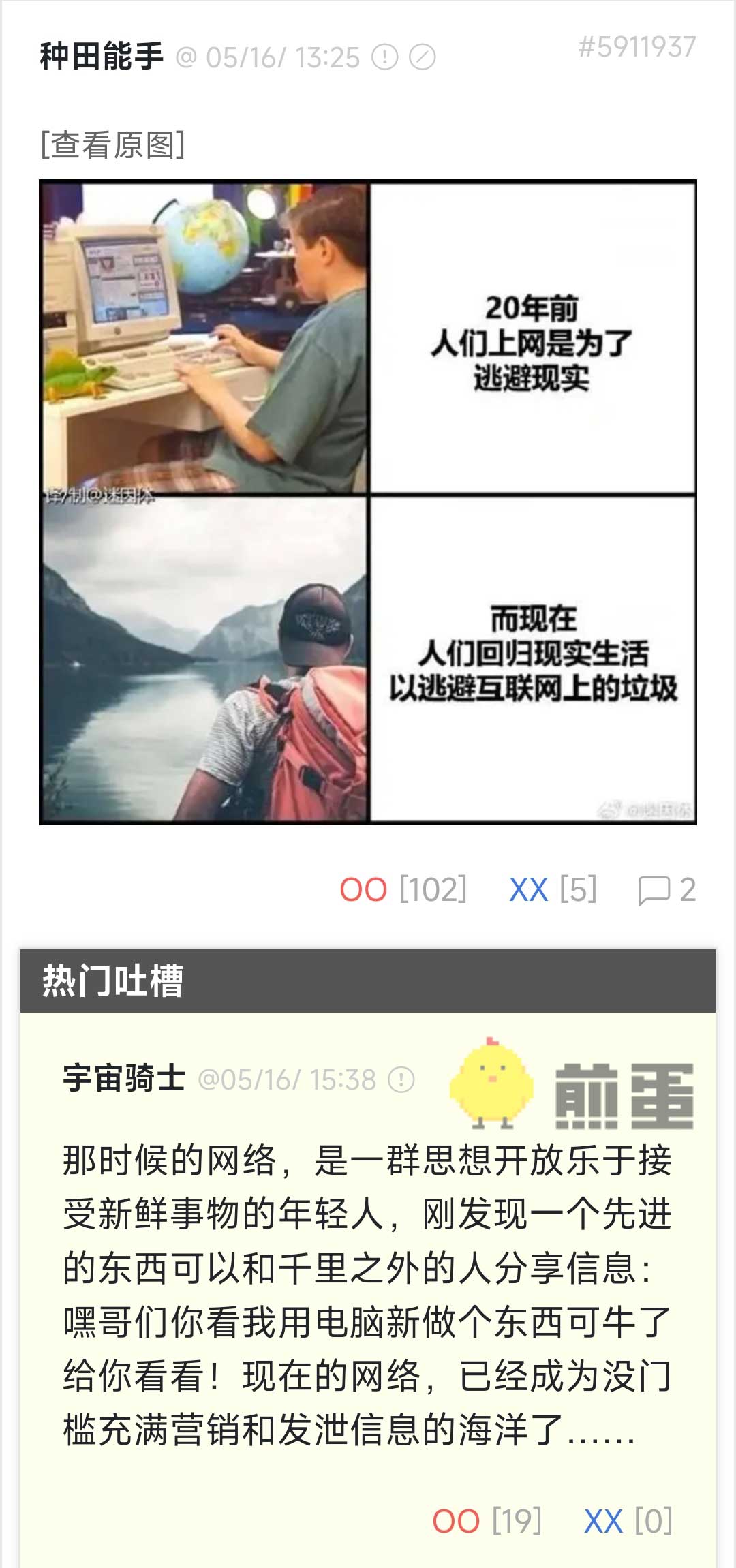This screenshot has height=1568, width=736.
Task: Open the meme image in the post
Action: 368,502
